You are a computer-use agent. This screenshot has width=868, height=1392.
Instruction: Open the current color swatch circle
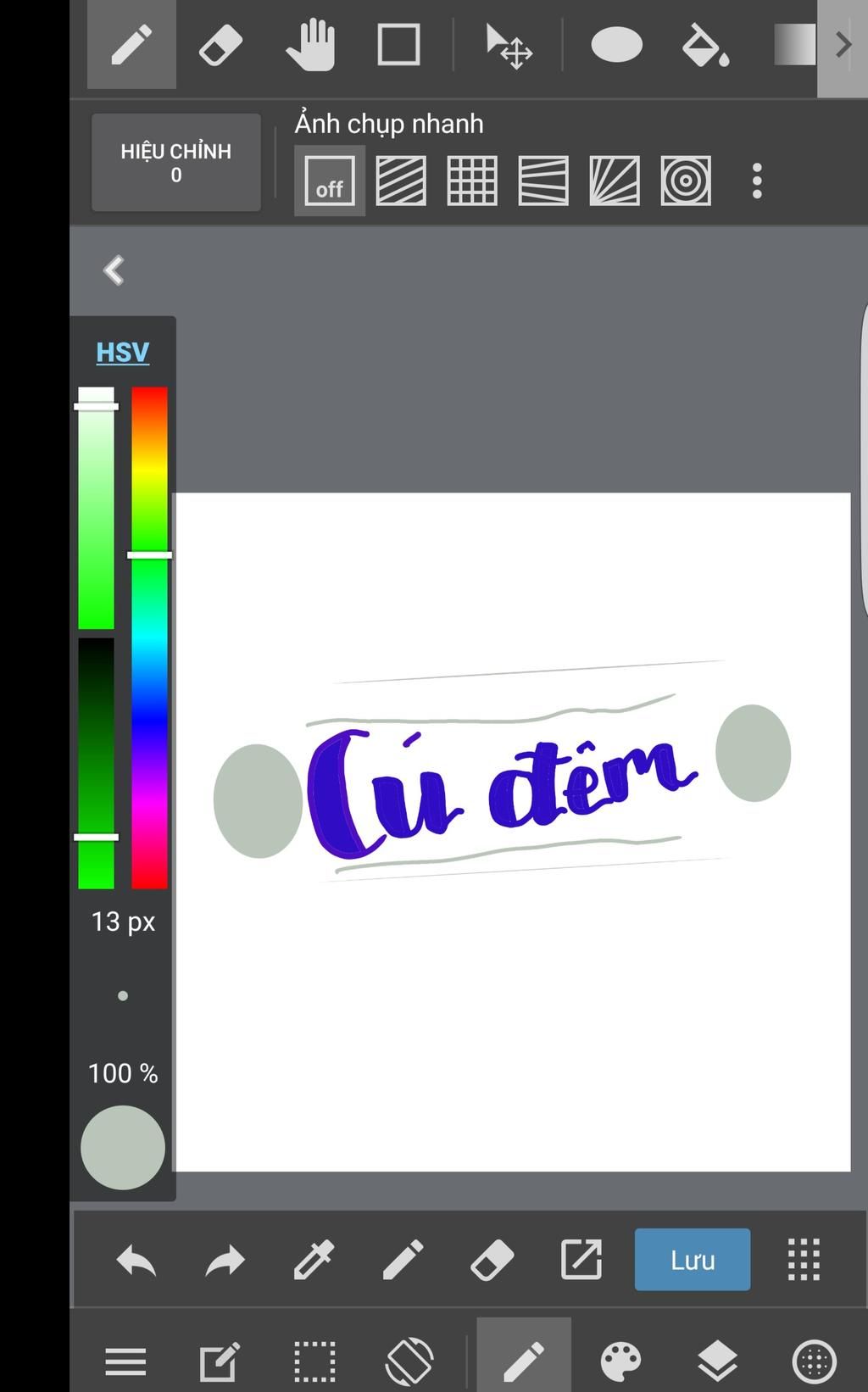click(x=123, y=1147)
